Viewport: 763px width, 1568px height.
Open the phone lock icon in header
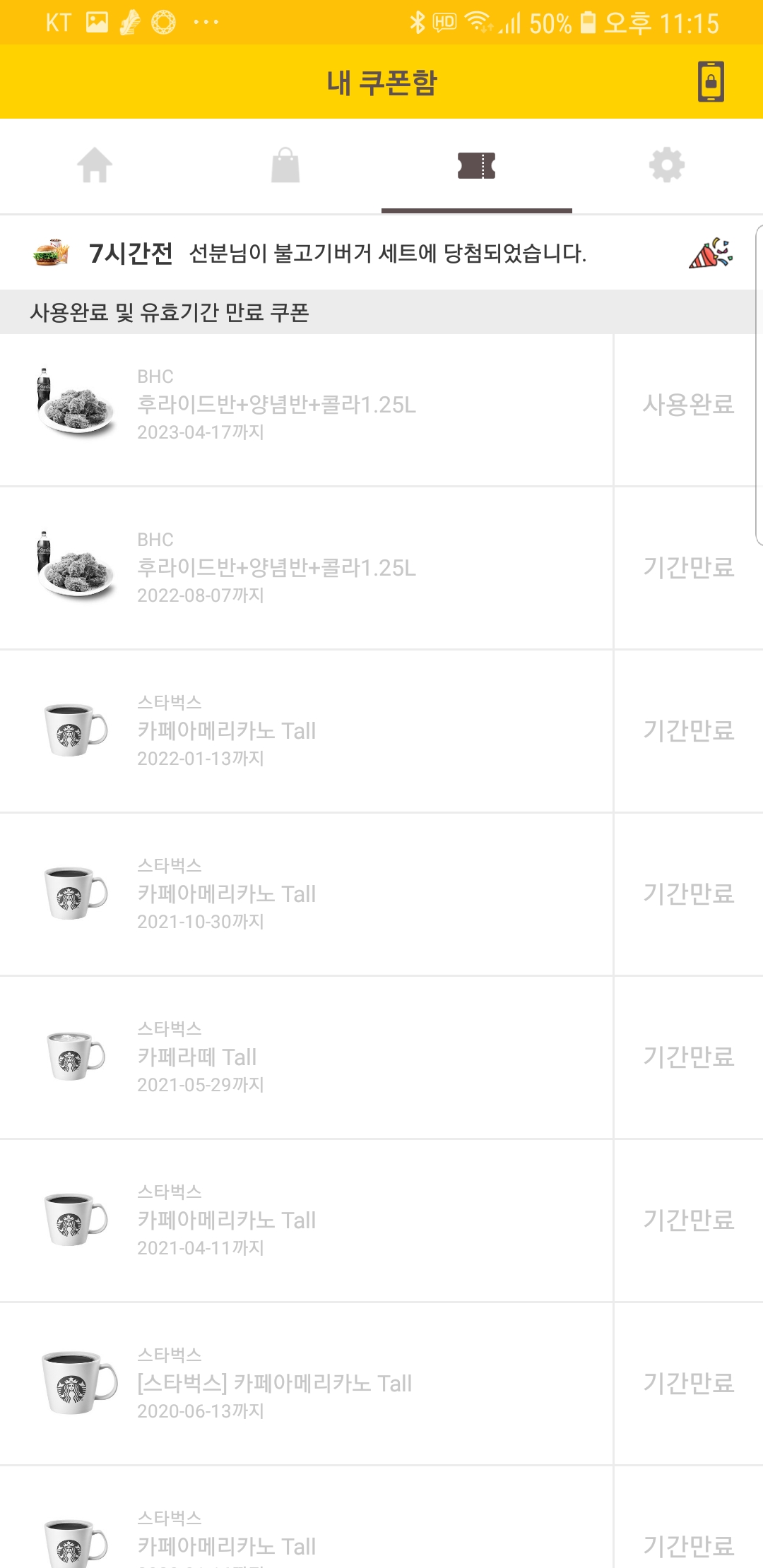711,82
